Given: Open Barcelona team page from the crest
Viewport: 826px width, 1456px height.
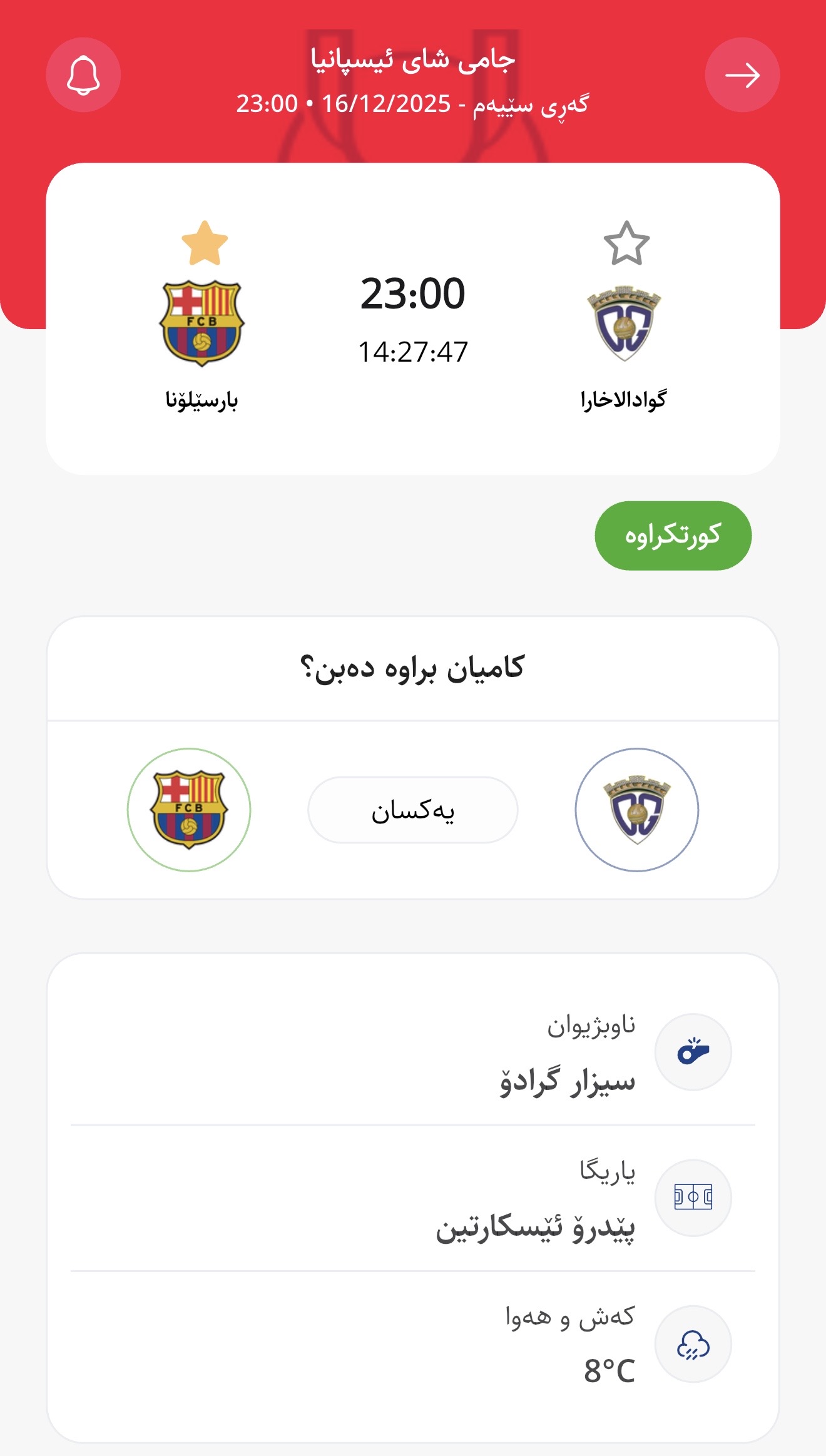Looking at the screenshot, I should tap(201, 322).
